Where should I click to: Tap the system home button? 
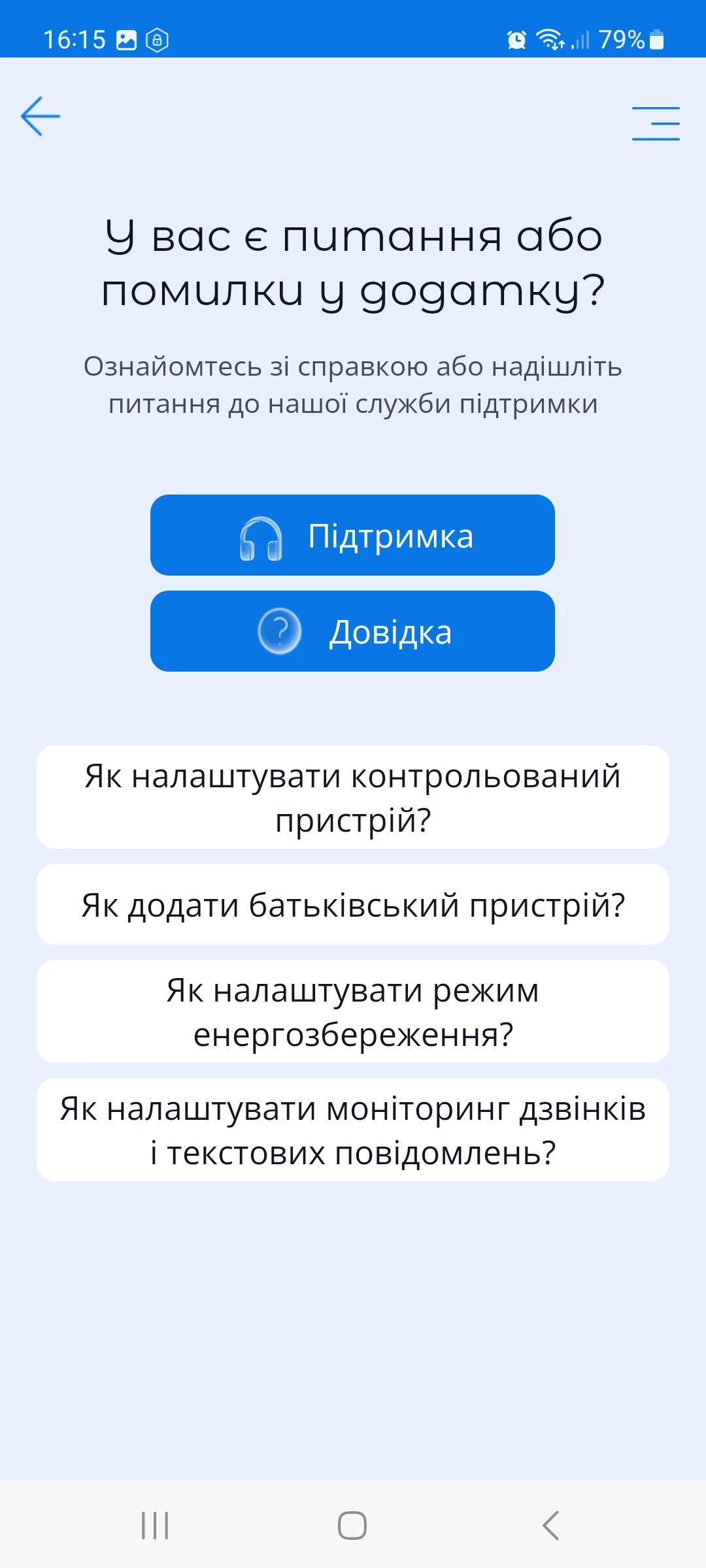(352, 1526)
